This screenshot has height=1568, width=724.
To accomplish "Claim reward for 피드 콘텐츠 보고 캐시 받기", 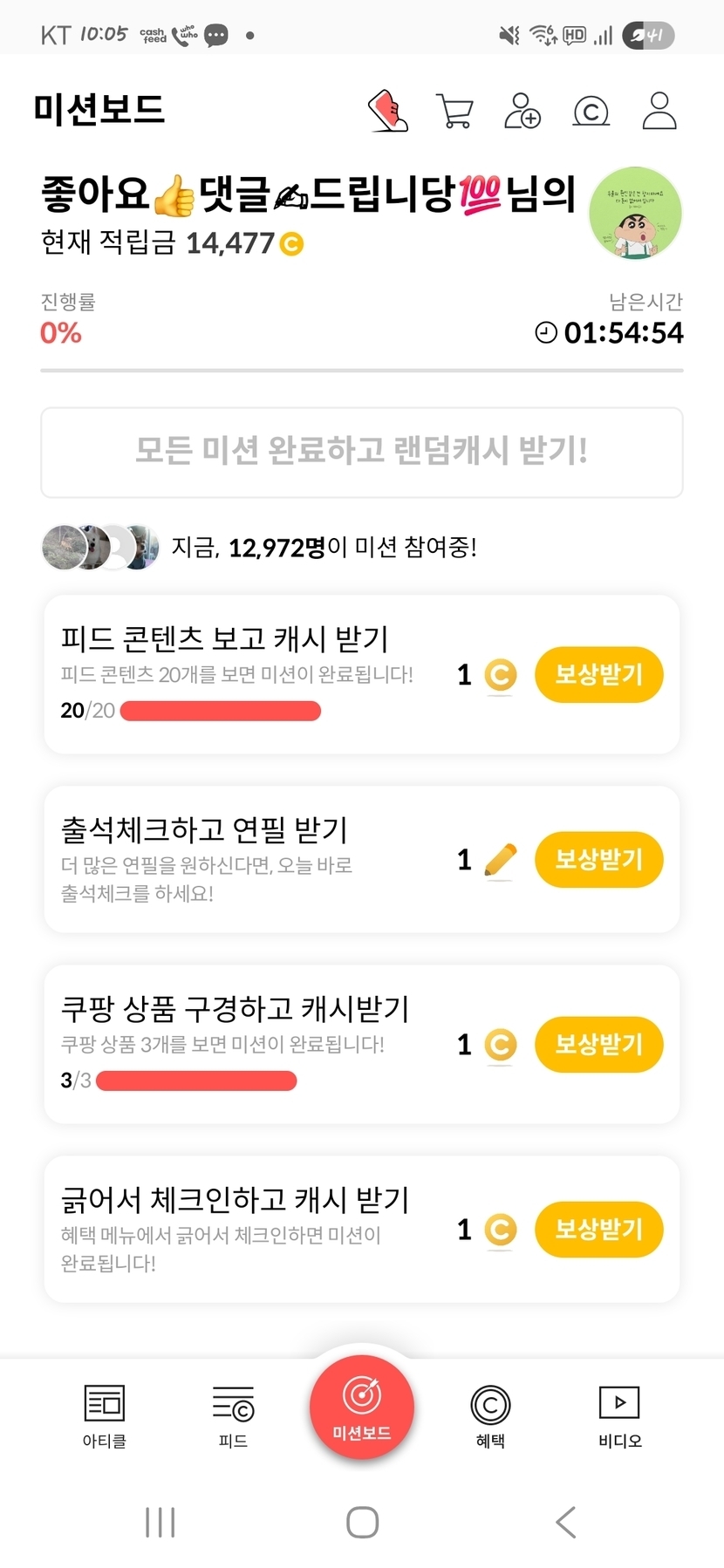I will (598, 674).
